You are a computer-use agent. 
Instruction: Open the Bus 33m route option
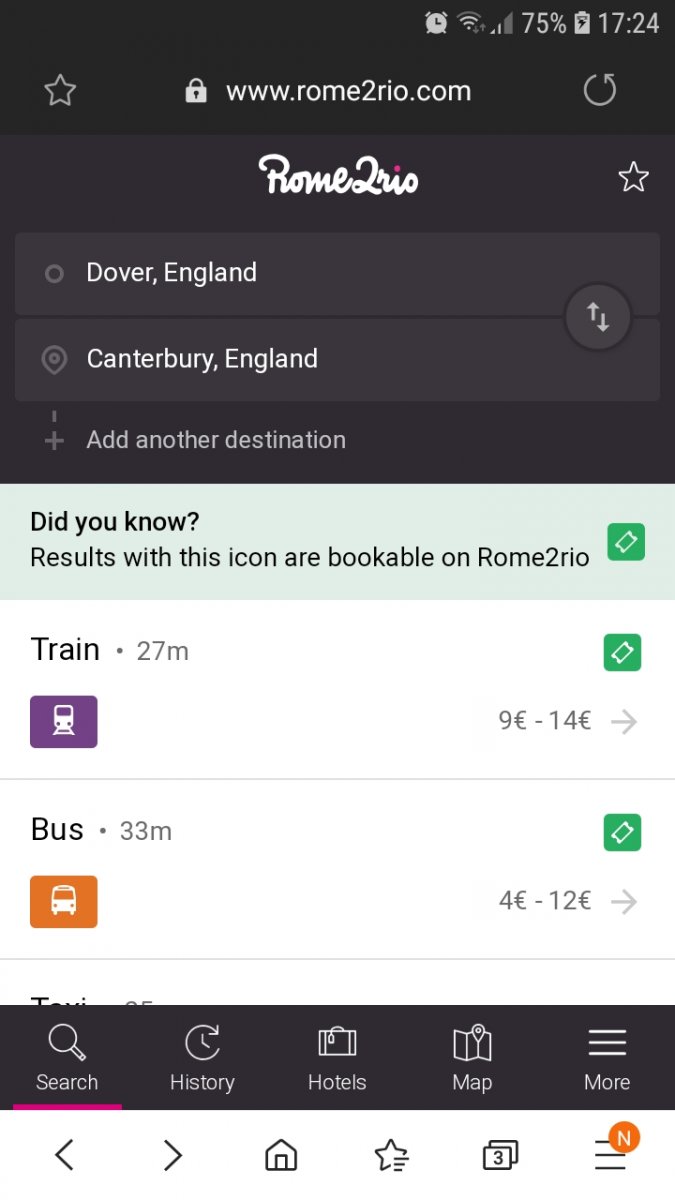click(x=337, y=870)
